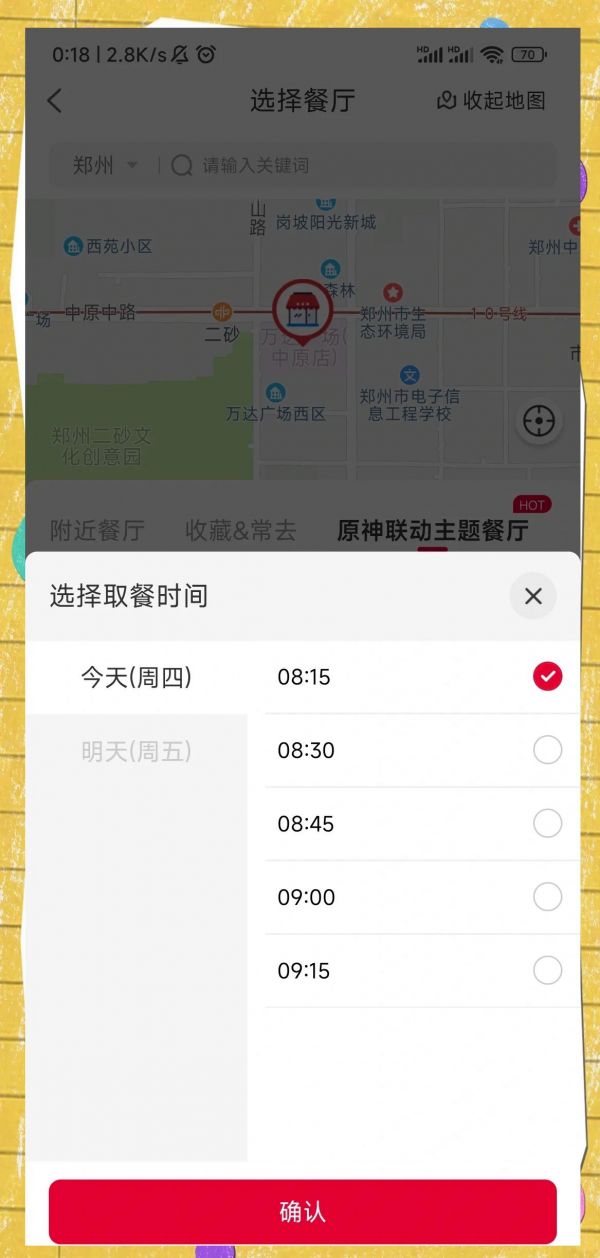The image size is (600, 1258).
Task: Choose the 08:15 pickup time
Action: click(x=420, y=677)
